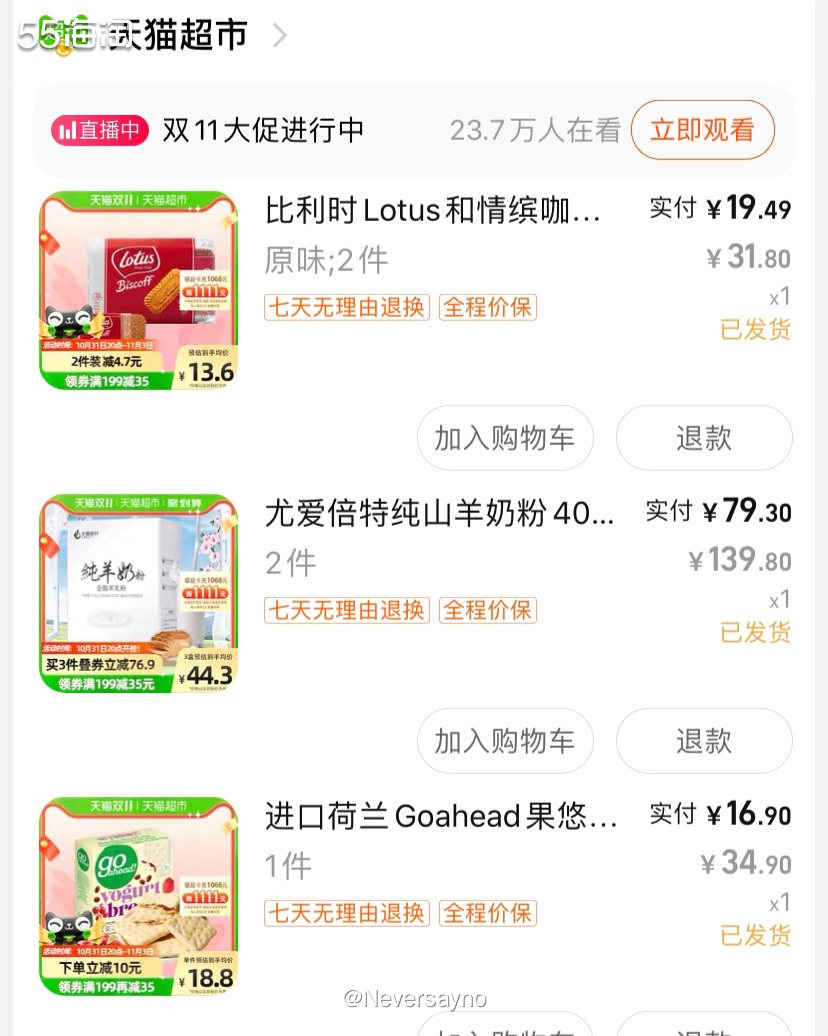Click 退款 on the Lotus biscuit order
This screenshot has height=1036, width=828.
[704, 438]
